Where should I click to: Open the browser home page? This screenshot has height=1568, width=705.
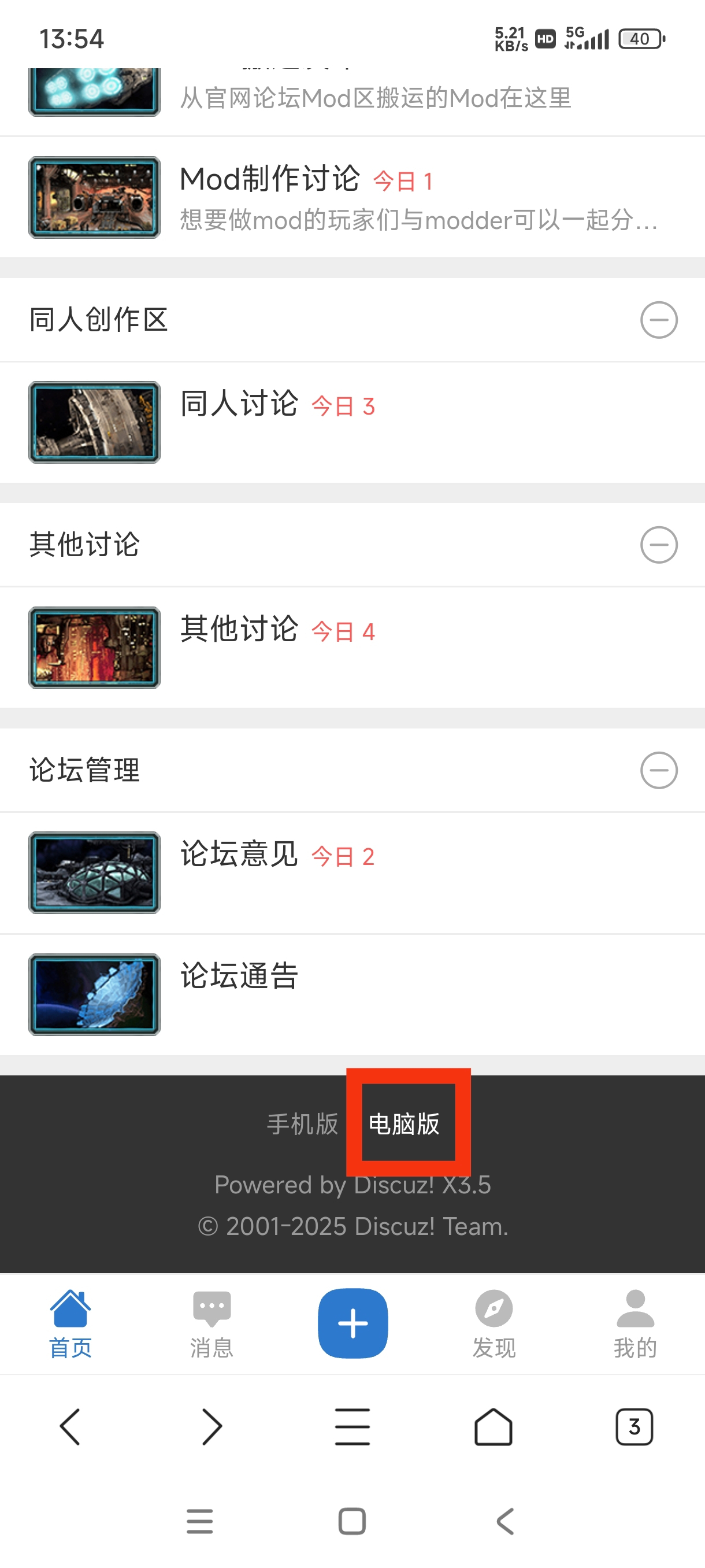point(493,1426)
